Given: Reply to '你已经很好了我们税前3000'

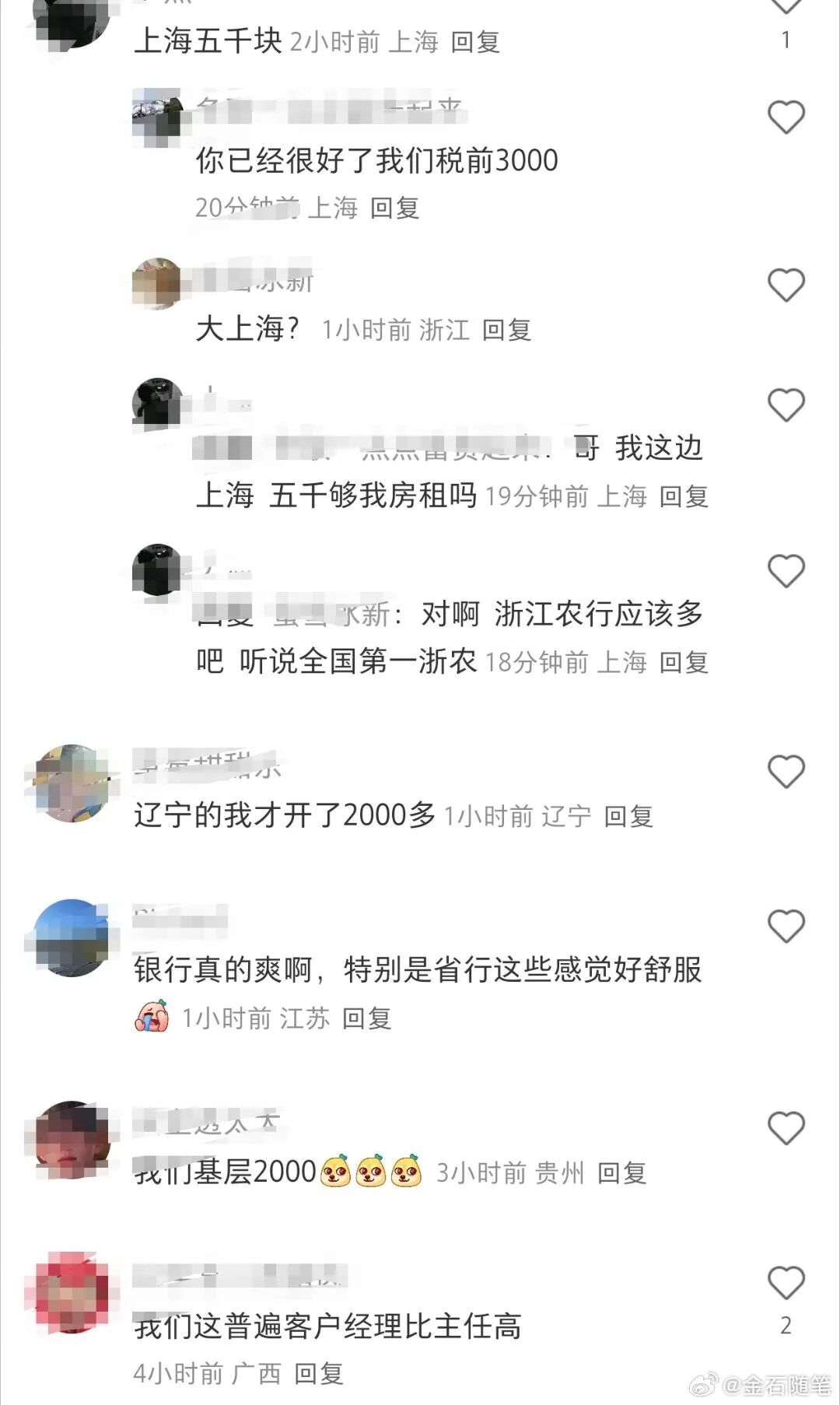Looking at the screenshot, I should click(x=394, y=208).
